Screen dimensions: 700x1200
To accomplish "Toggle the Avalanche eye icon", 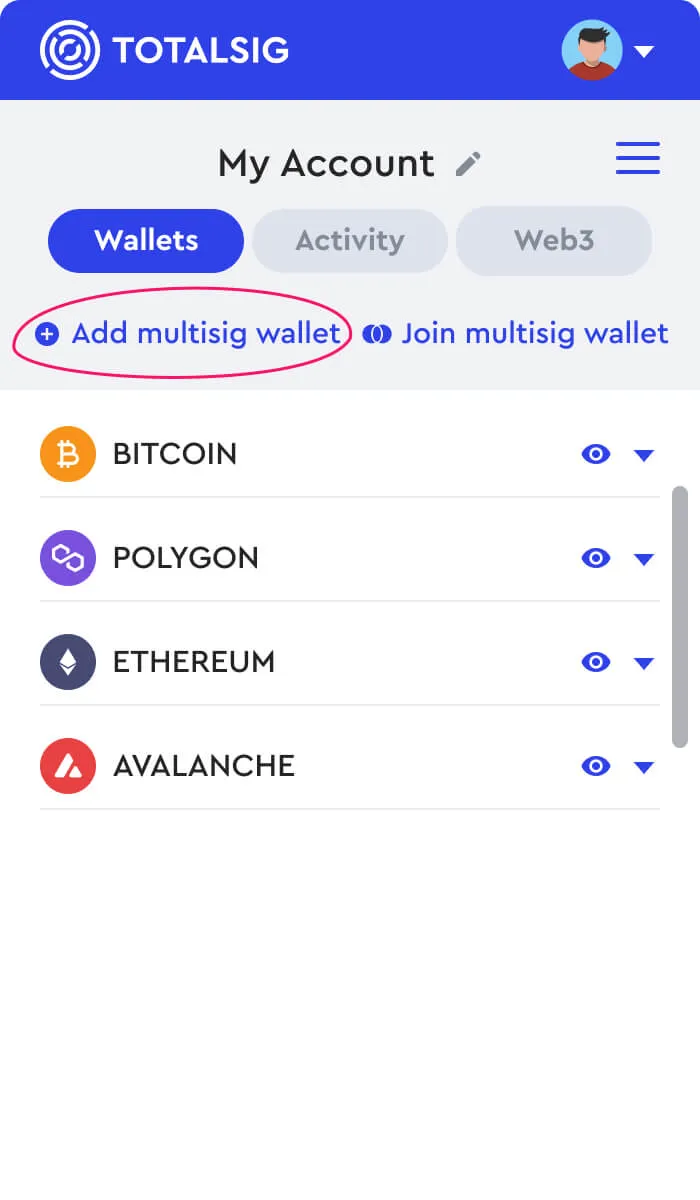I will coord(596,766).
